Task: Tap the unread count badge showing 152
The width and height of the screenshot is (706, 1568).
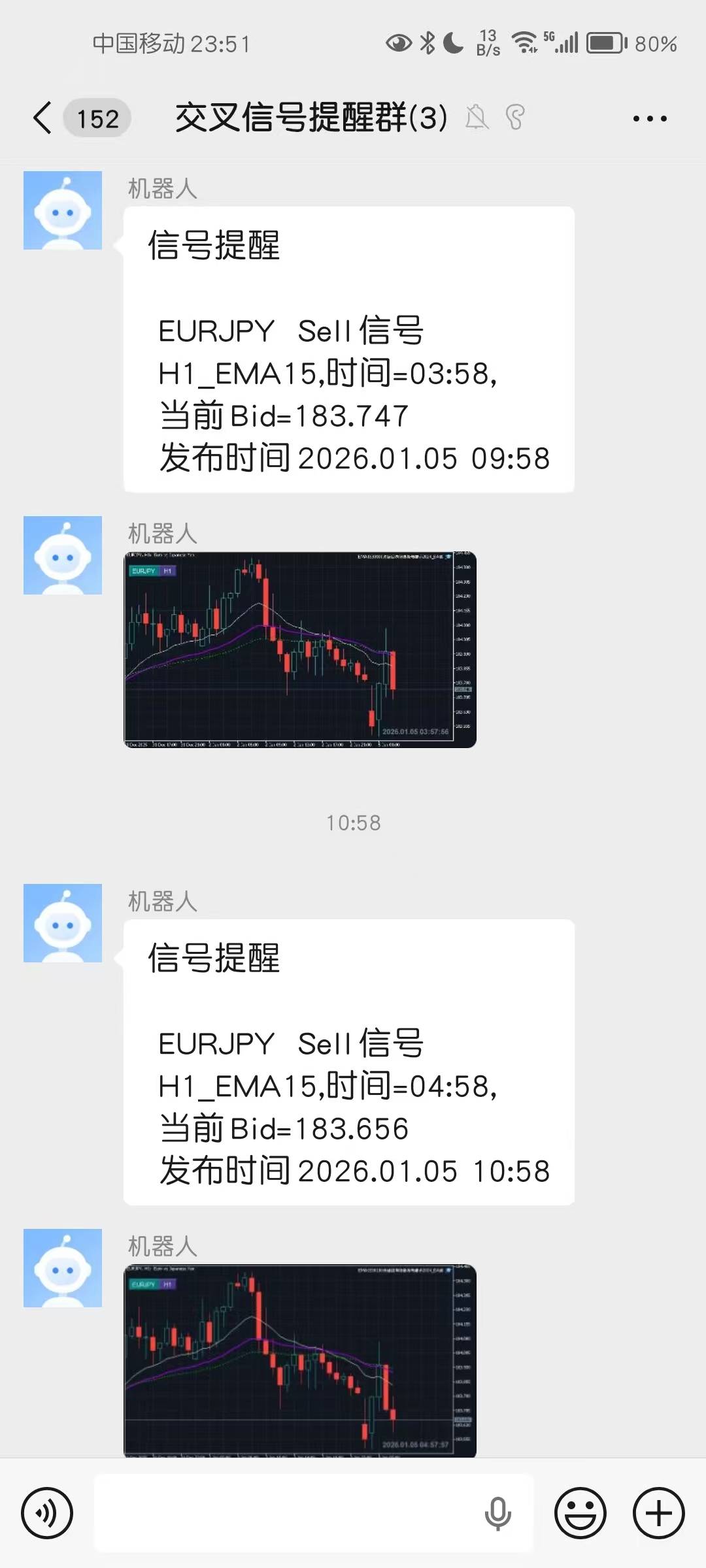Action: tap(97, 118)
